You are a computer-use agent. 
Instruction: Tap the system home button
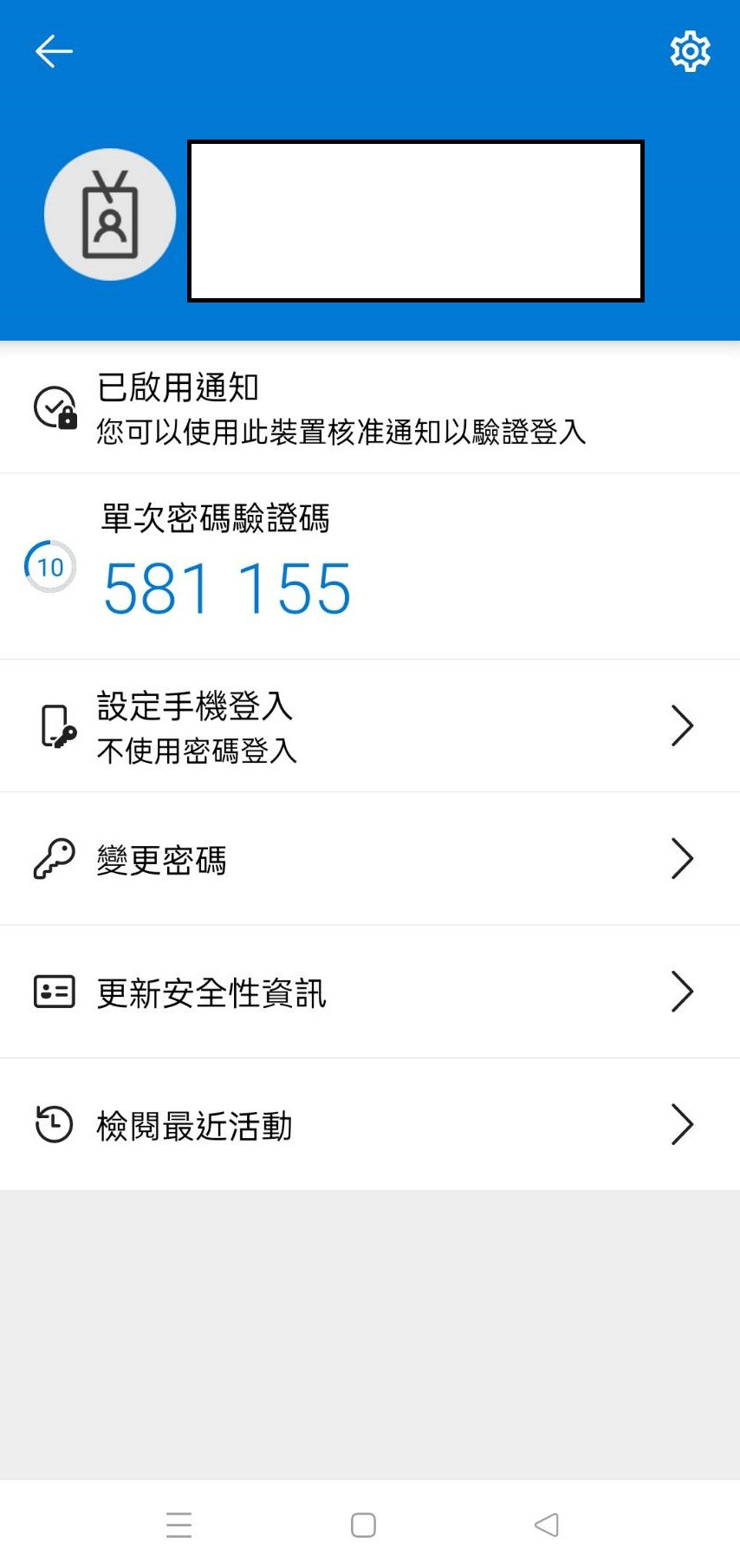pyautogui.click(x=363, y=1525)
